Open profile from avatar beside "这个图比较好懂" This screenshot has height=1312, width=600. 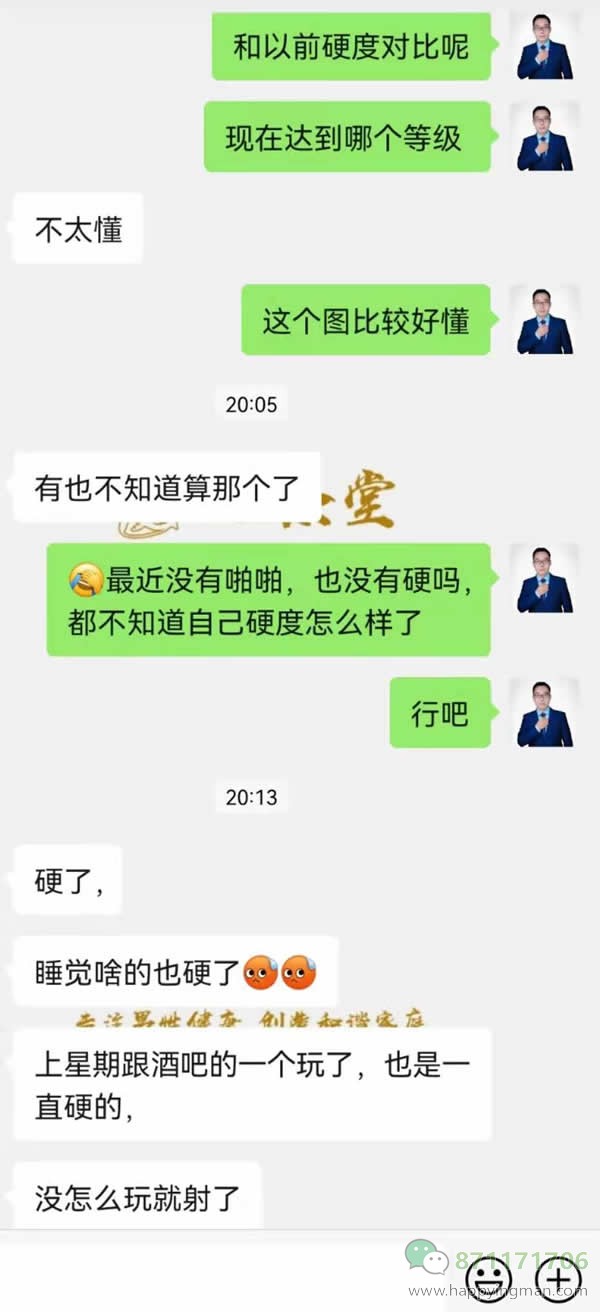click(x=544, y=319)
